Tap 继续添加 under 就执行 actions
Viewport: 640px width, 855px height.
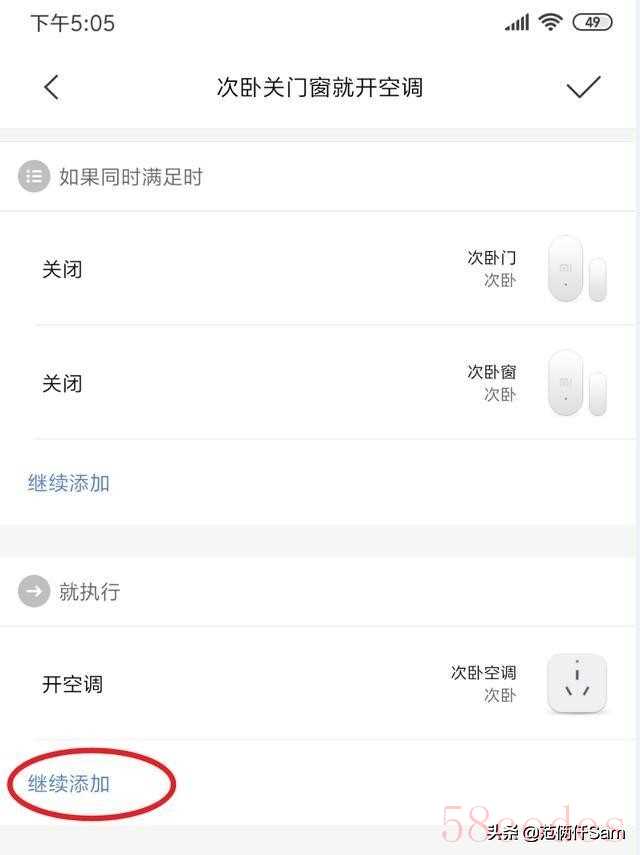point(68,783)
